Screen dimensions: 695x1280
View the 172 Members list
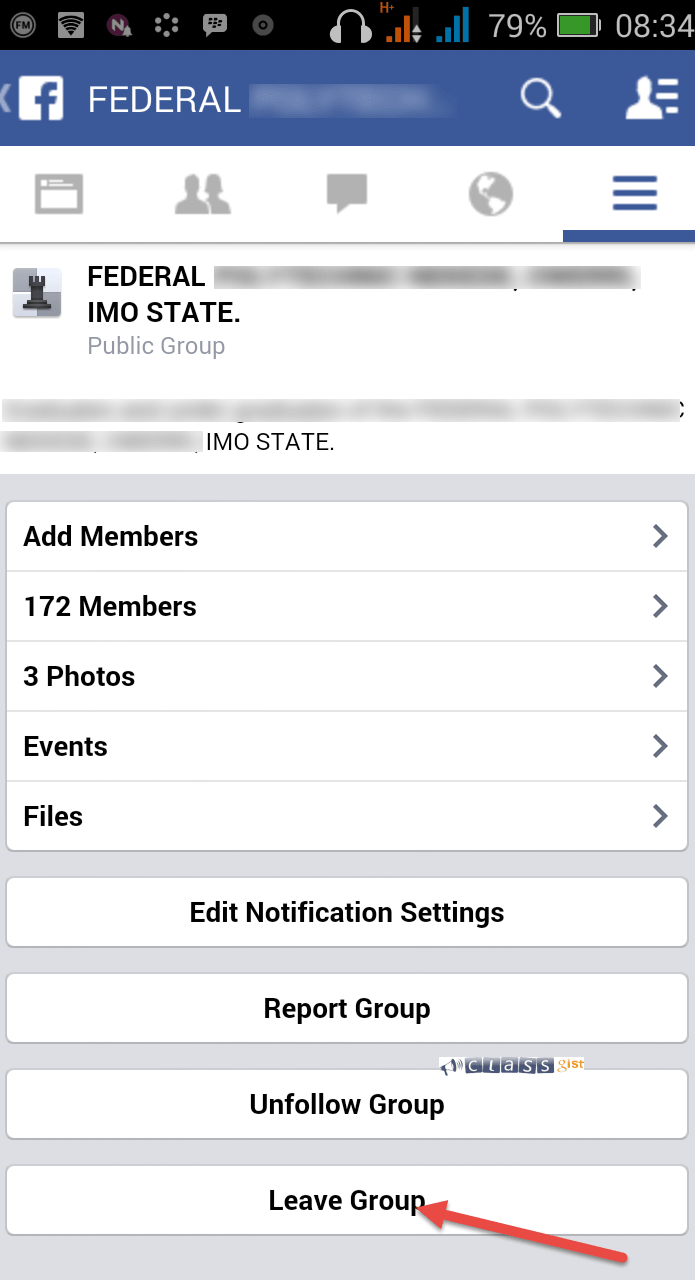(347, 607)
